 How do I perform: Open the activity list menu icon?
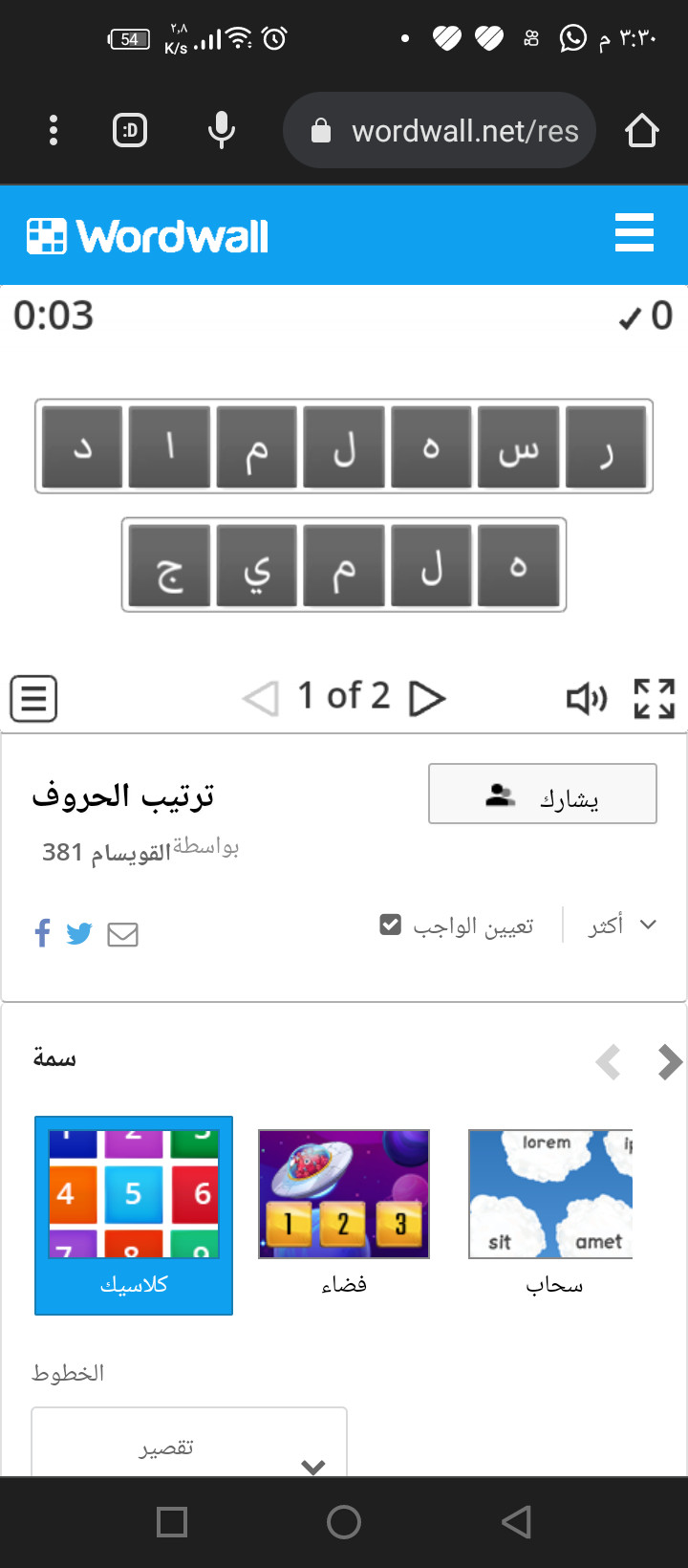(x=33, y=698)
